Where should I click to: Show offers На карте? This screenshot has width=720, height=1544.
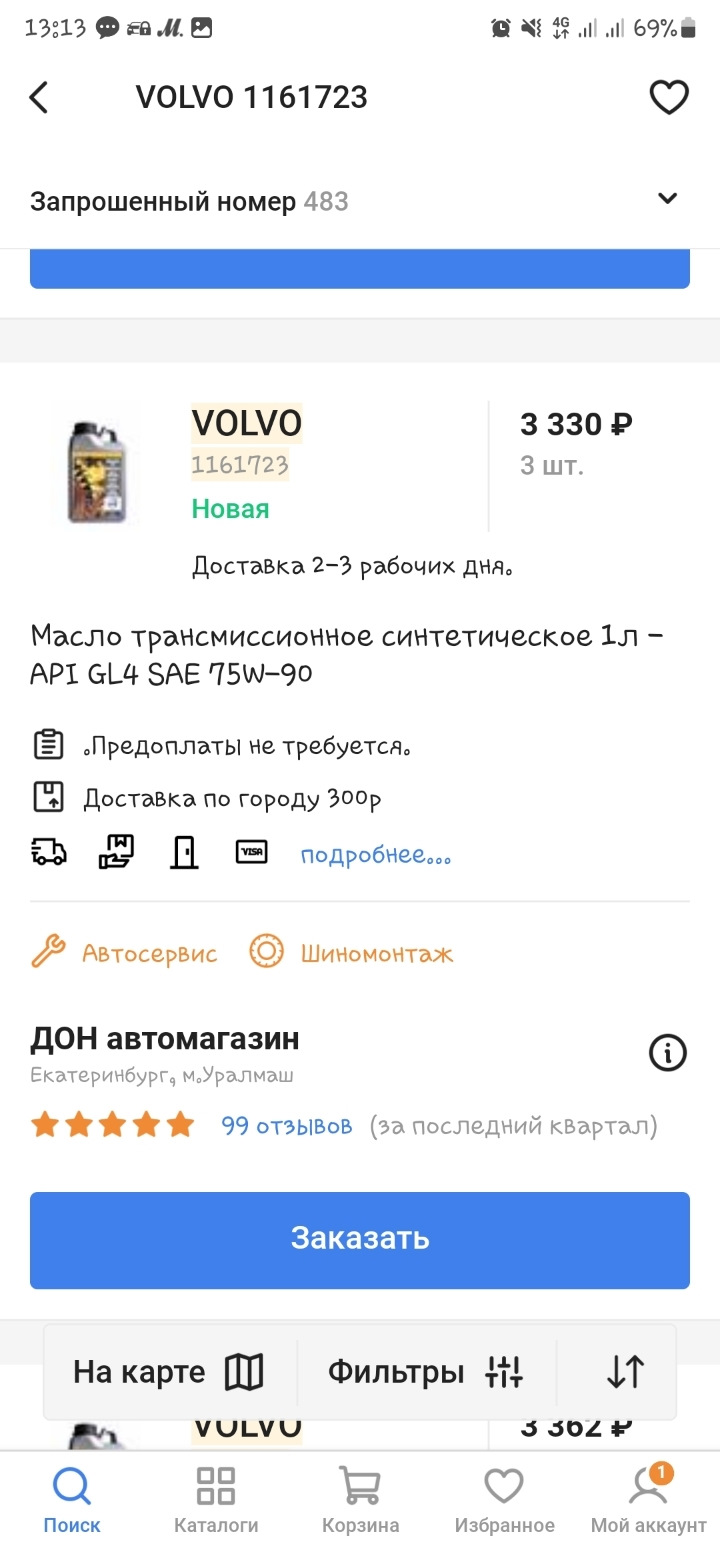click(x=168, y=1372)
